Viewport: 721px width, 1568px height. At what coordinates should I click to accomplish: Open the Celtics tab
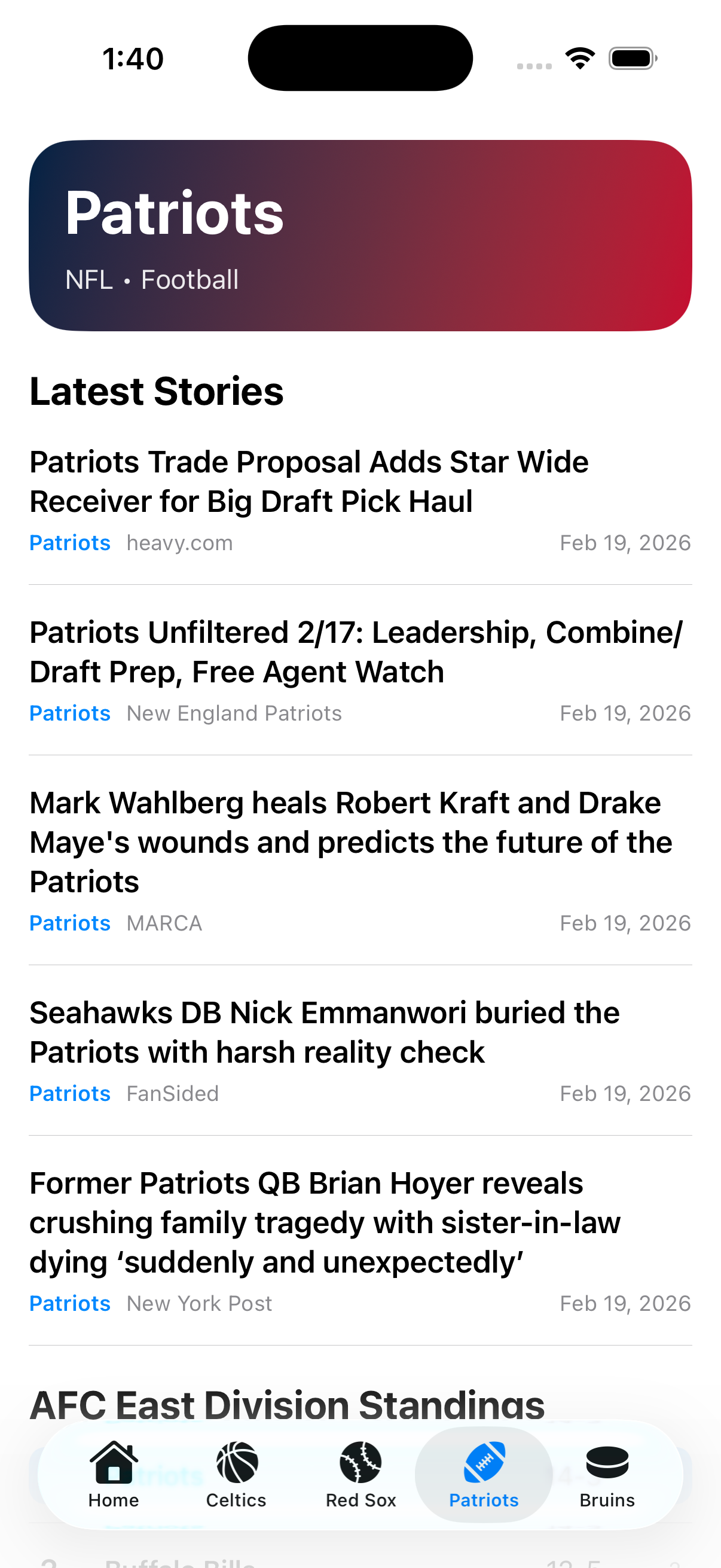237,1474
